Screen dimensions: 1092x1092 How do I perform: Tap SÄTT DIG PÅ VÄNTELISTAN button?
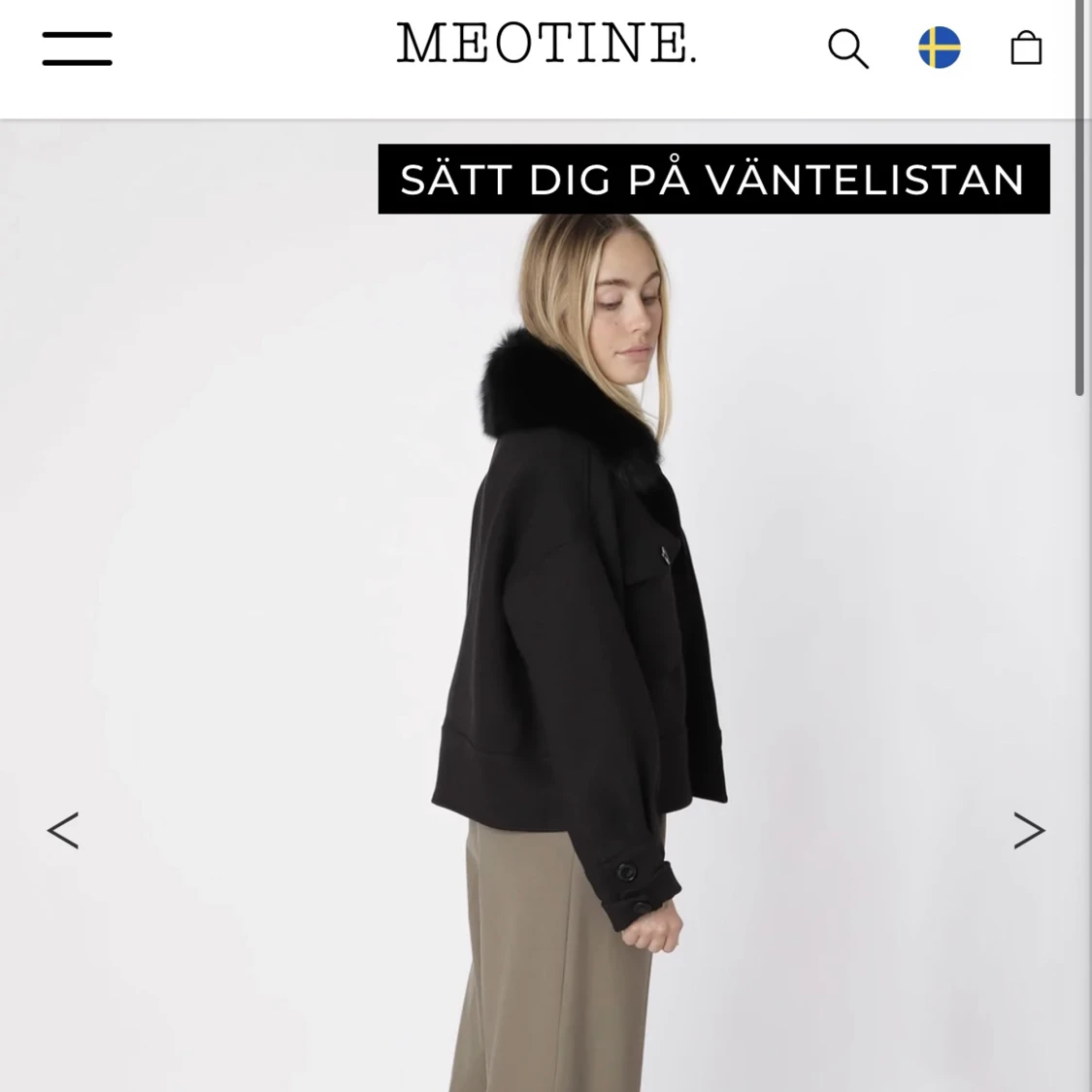tap(713, 180)
